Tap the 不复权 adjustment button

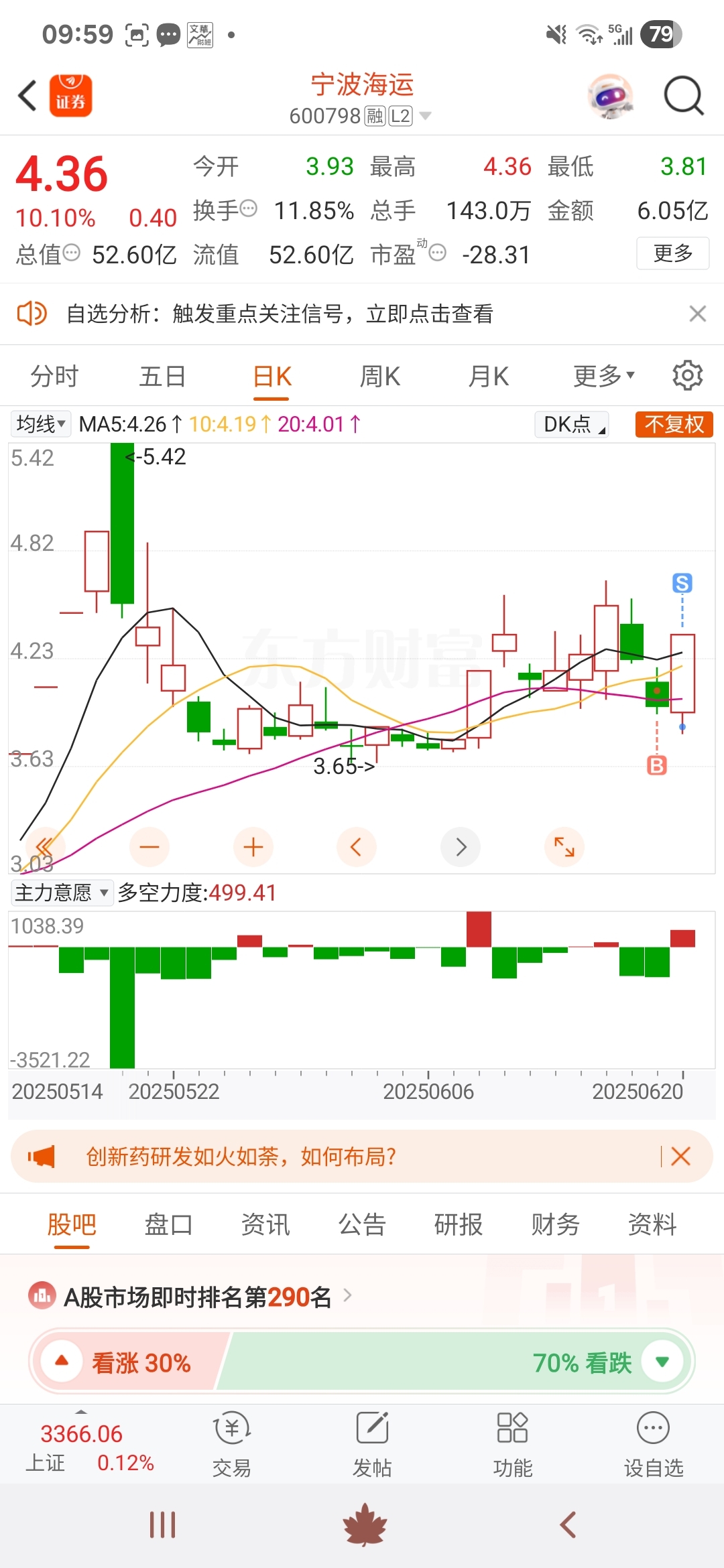pos(674,424)
